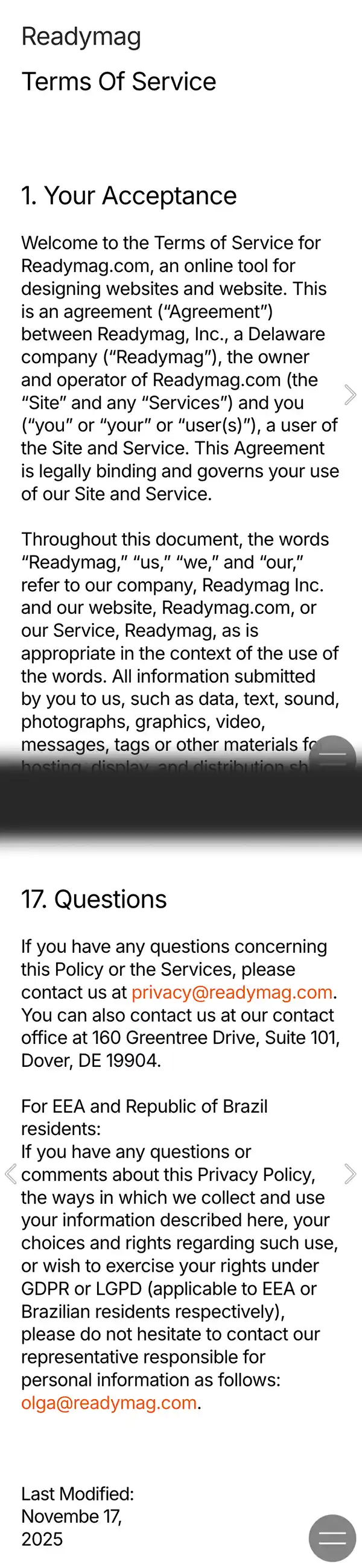Viewport: 362px width, 1568px height.
Task: Email privacy@readymag.com via the link
Action: (x=232, y=992)
